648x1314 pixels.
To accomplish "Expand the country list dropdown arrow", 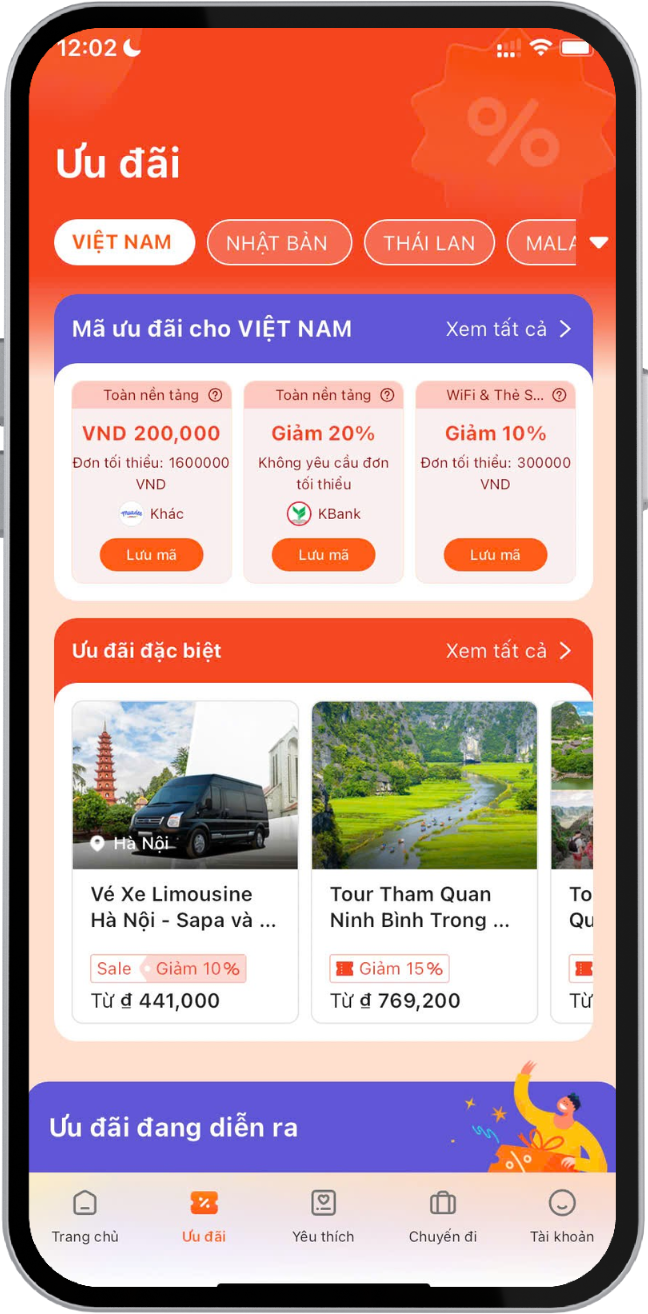I will tap(599, 243).
